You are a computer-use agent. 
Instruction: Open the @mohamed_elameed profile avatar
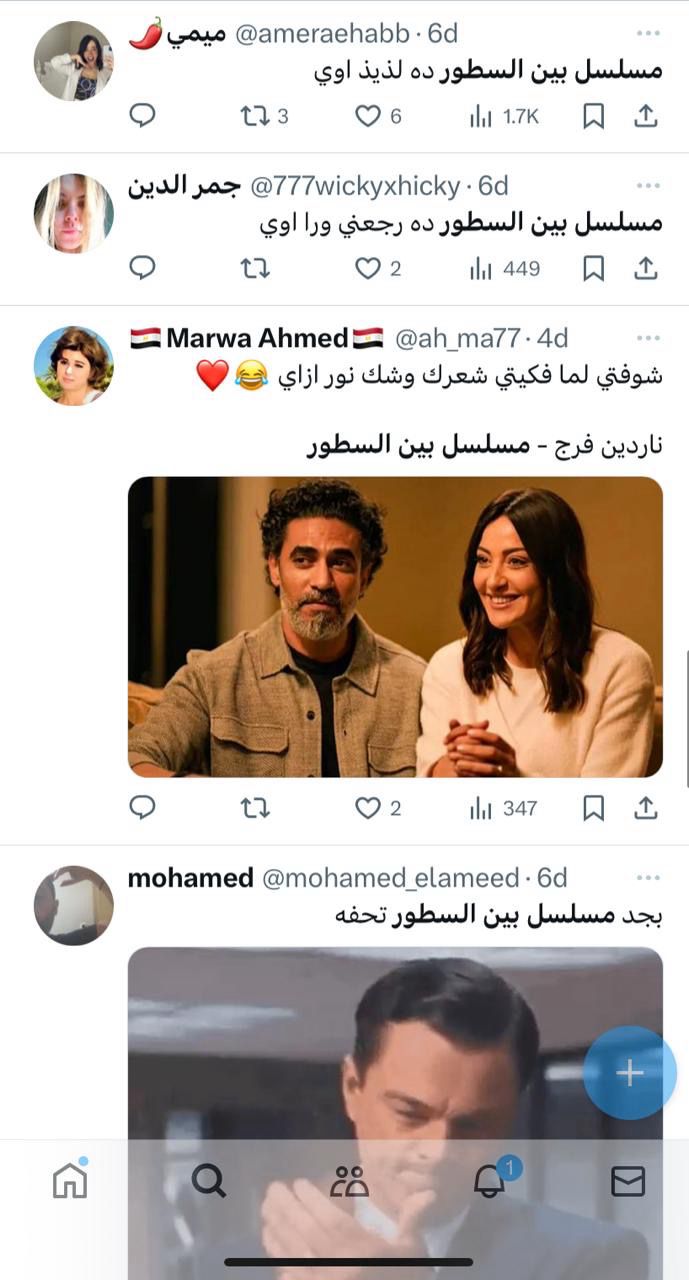(74, 905)
